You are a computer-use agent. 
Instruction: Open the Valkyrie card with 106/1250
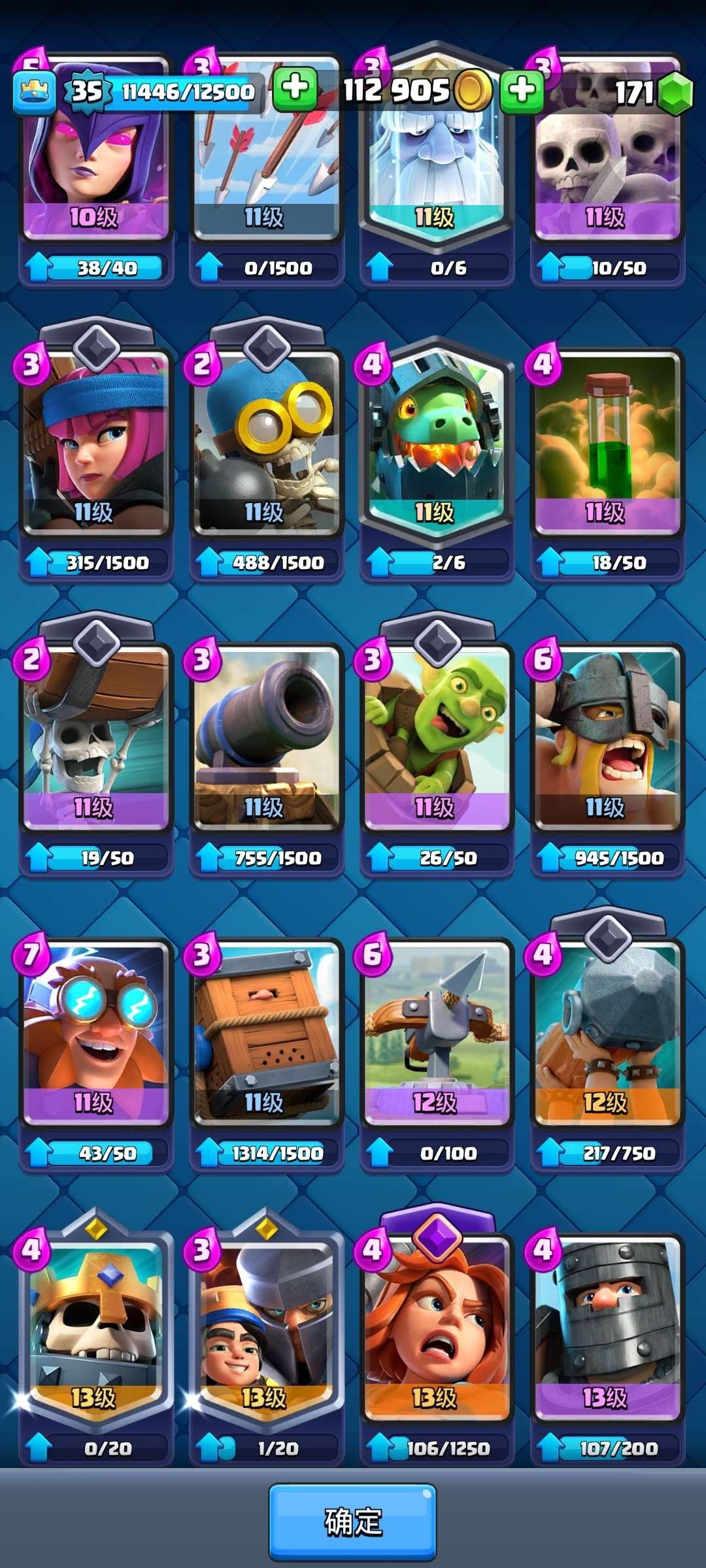click(437, 1326)
